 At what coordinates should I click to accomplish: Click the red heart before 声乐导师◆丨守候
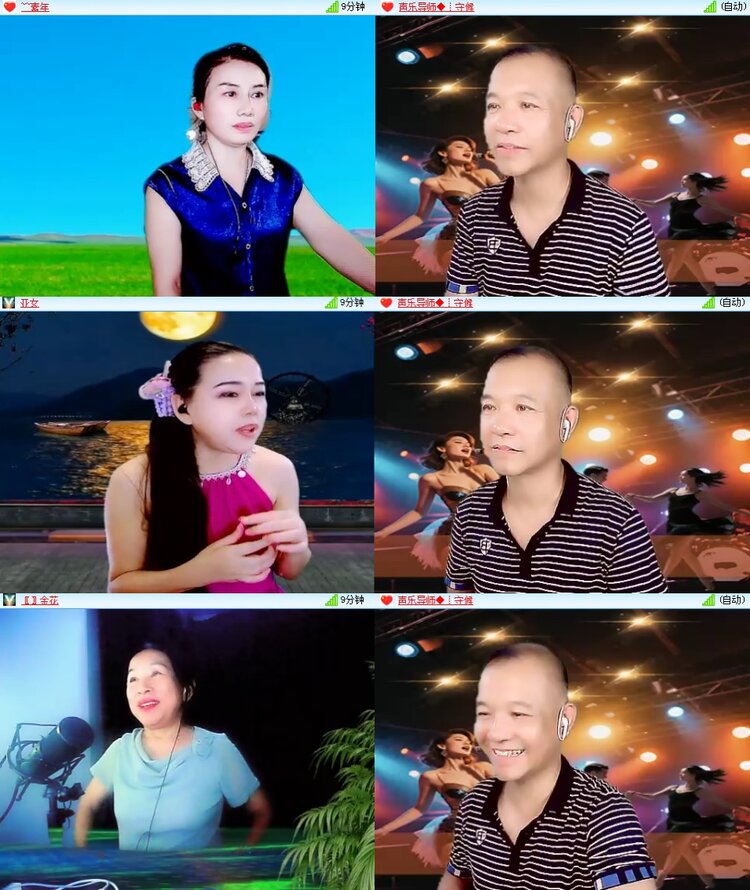point(388,8)
